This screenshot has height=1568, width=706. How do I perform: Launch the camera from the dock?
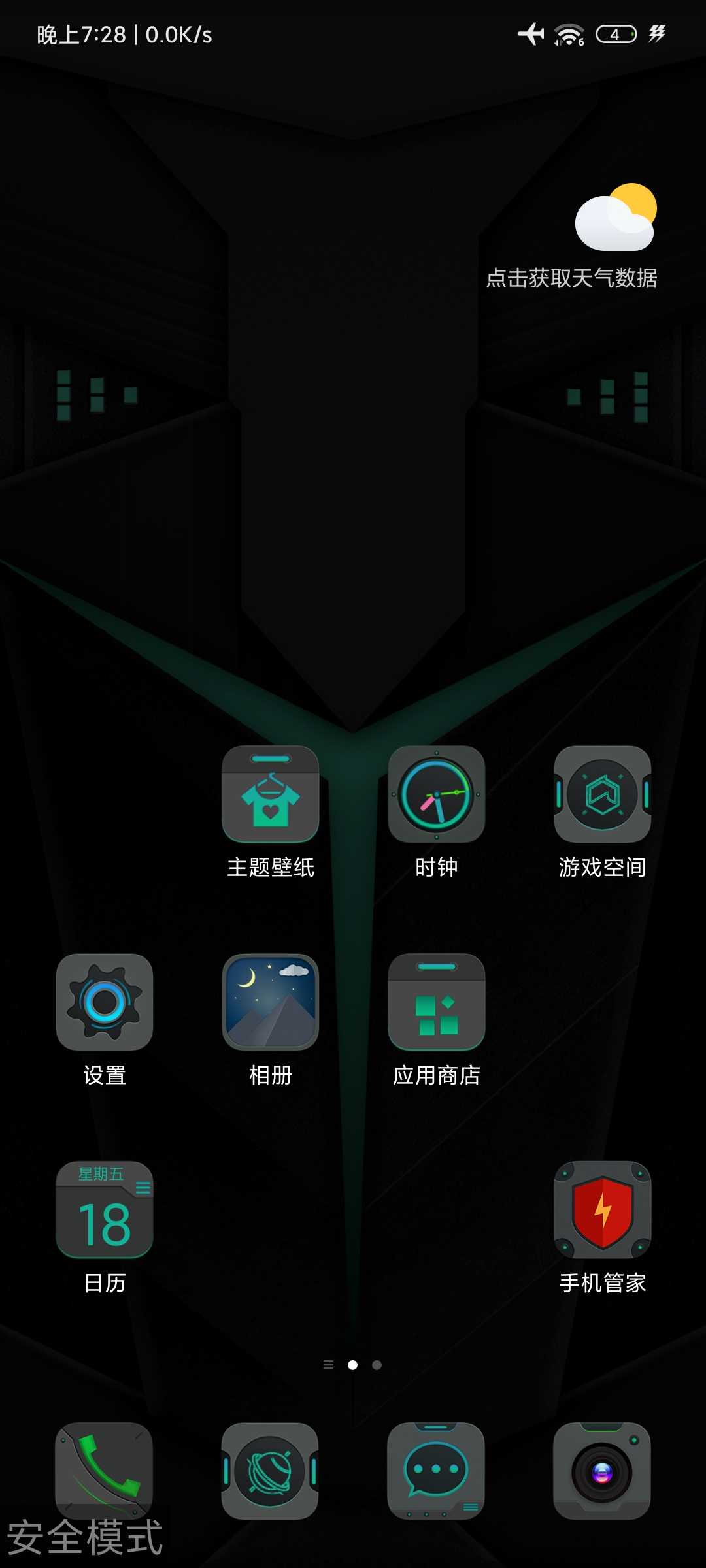tap(602, 1471)
